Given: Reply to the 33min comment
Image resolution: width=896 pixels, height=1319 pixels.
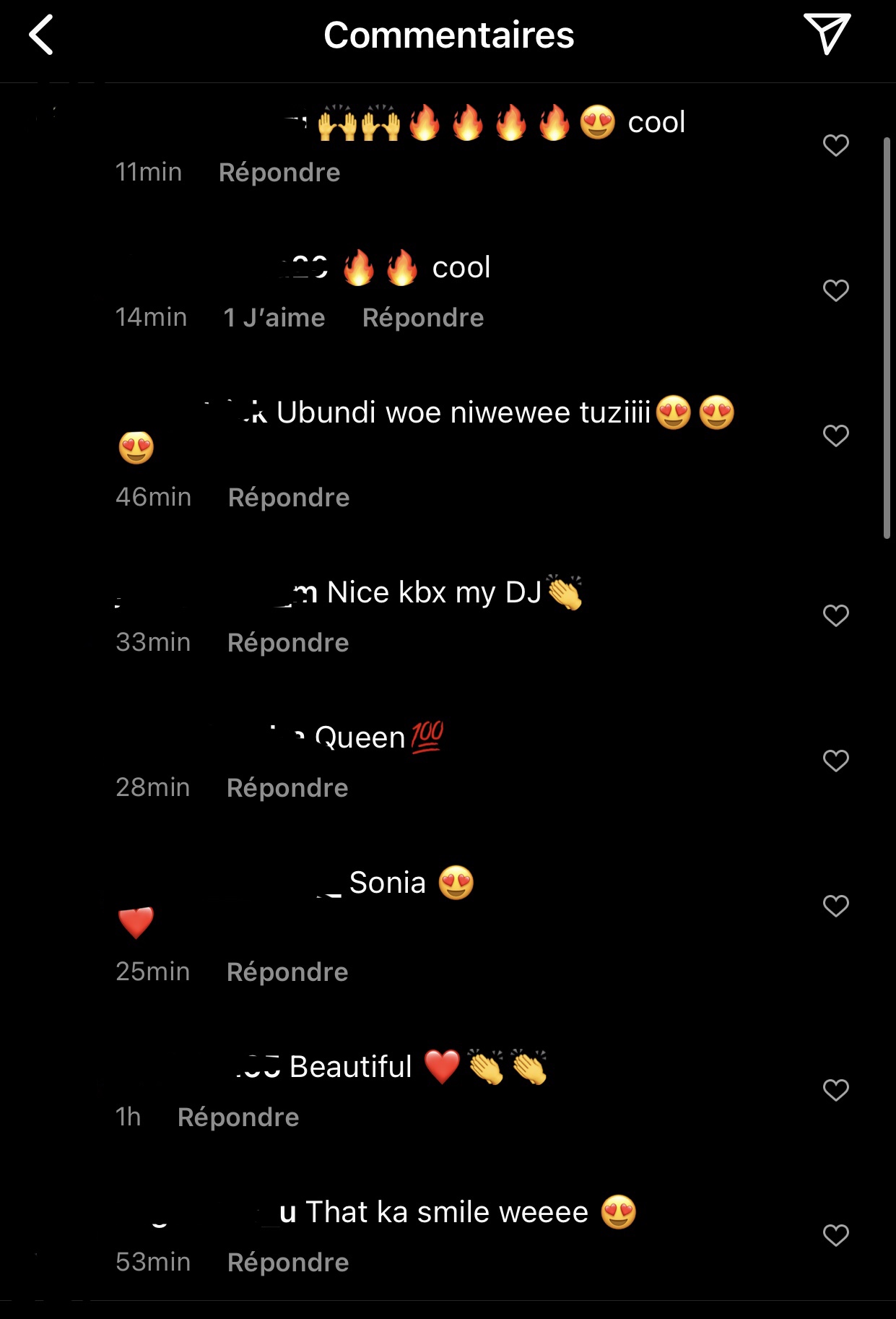Looking at the screenshot, I should [288, 643].
